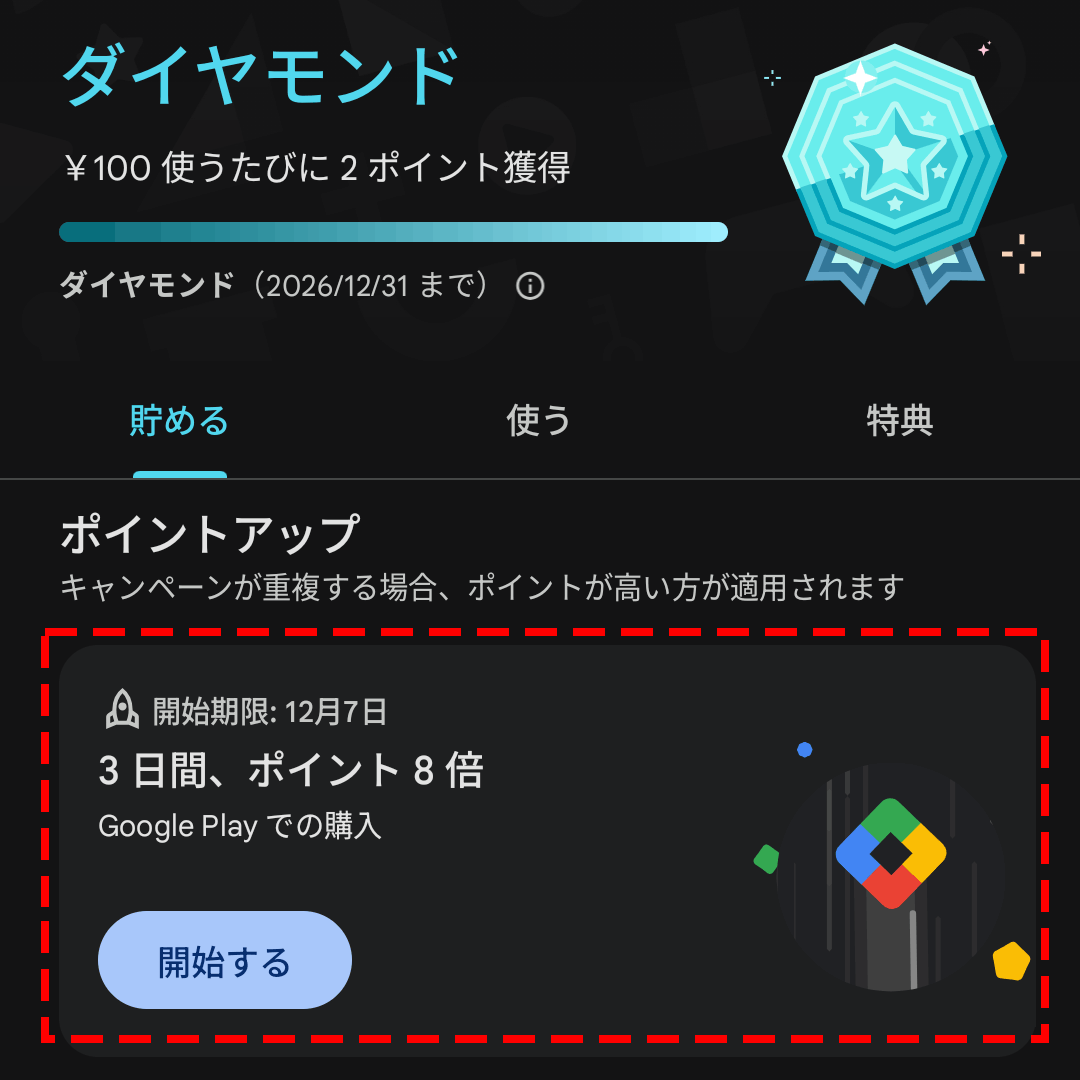1080x1080 pixels.
Task: Select the 貯める tab
Action: tap(180, 421)
